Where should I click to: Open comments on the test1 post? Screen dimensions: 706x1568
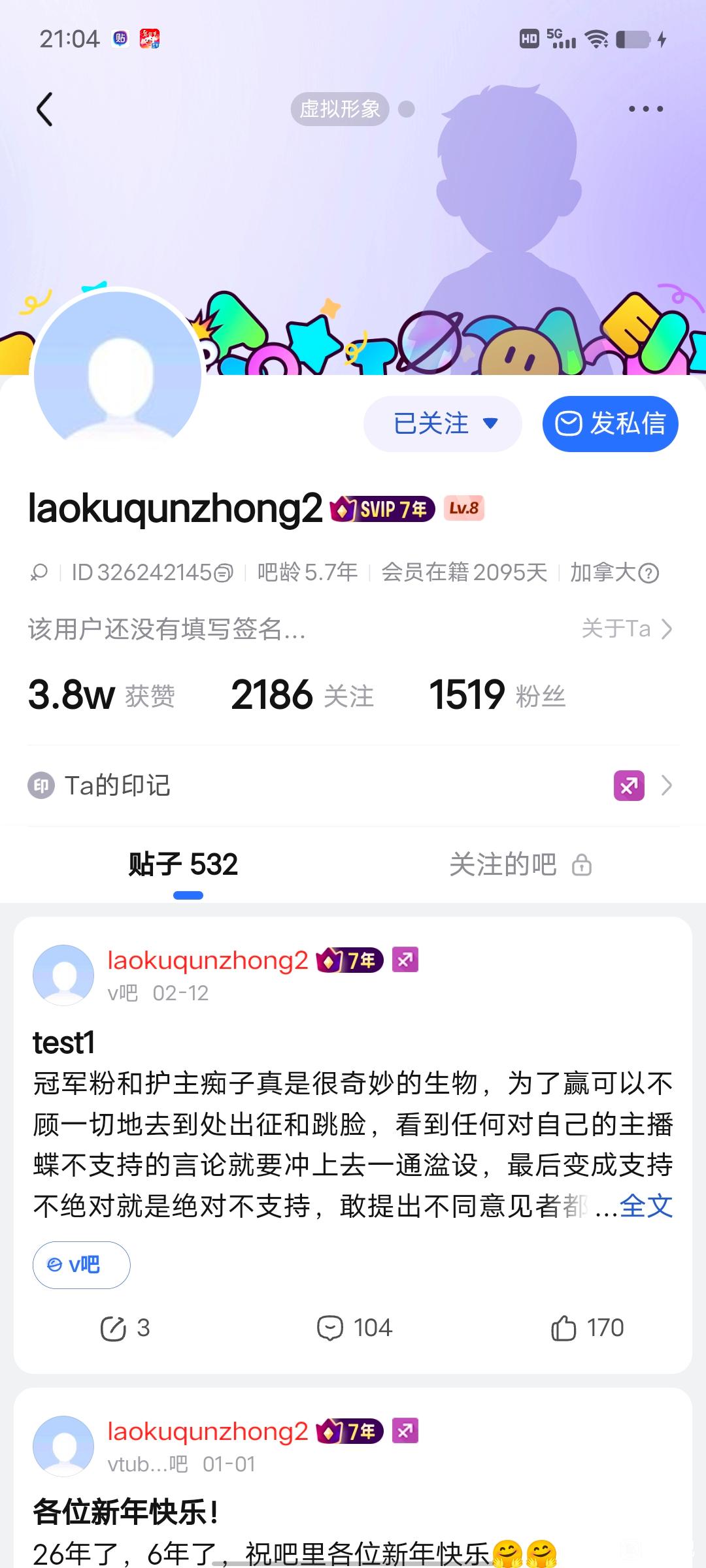coord(354,1328)
